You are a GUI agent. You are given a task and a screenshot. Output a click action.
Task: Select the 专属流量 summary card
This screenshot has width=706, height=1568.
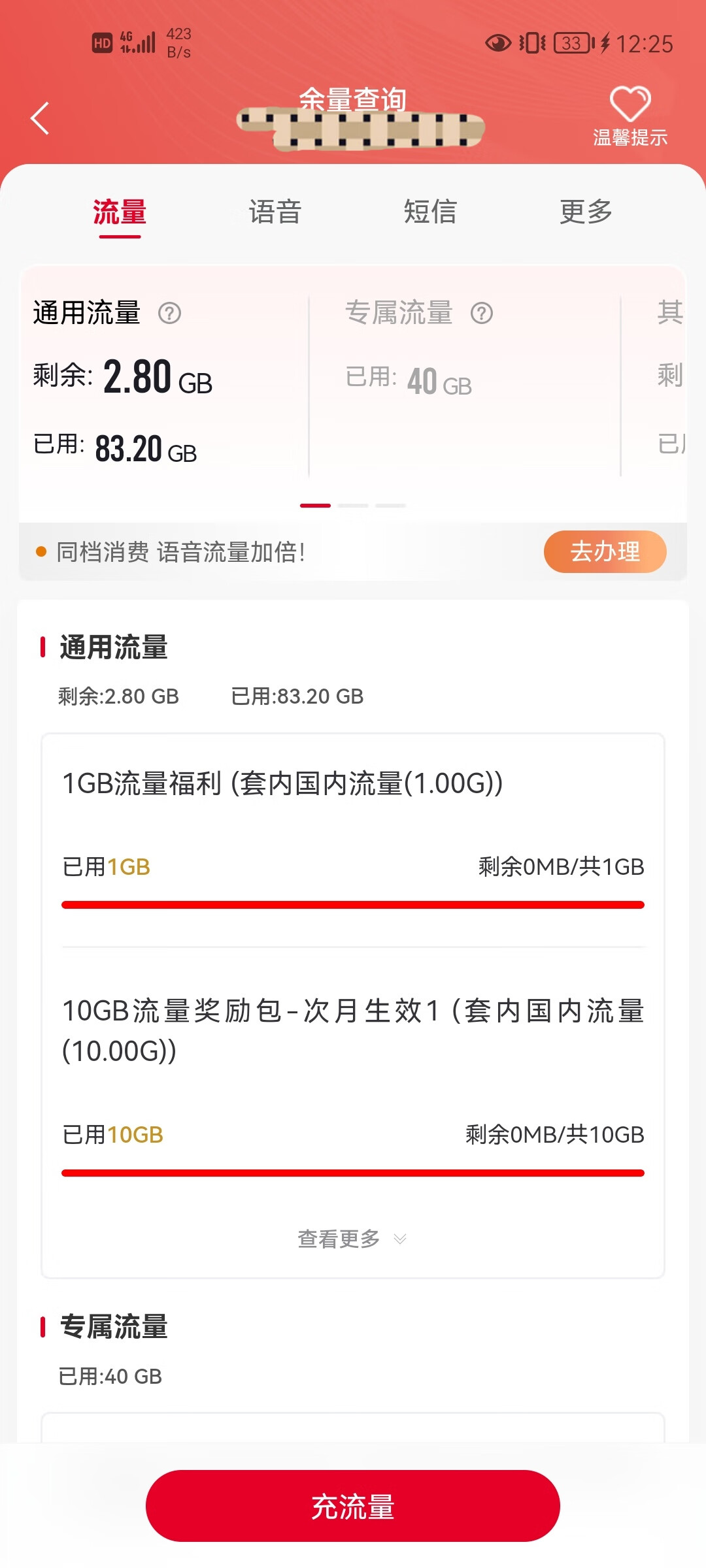click(x=464, y=385)
